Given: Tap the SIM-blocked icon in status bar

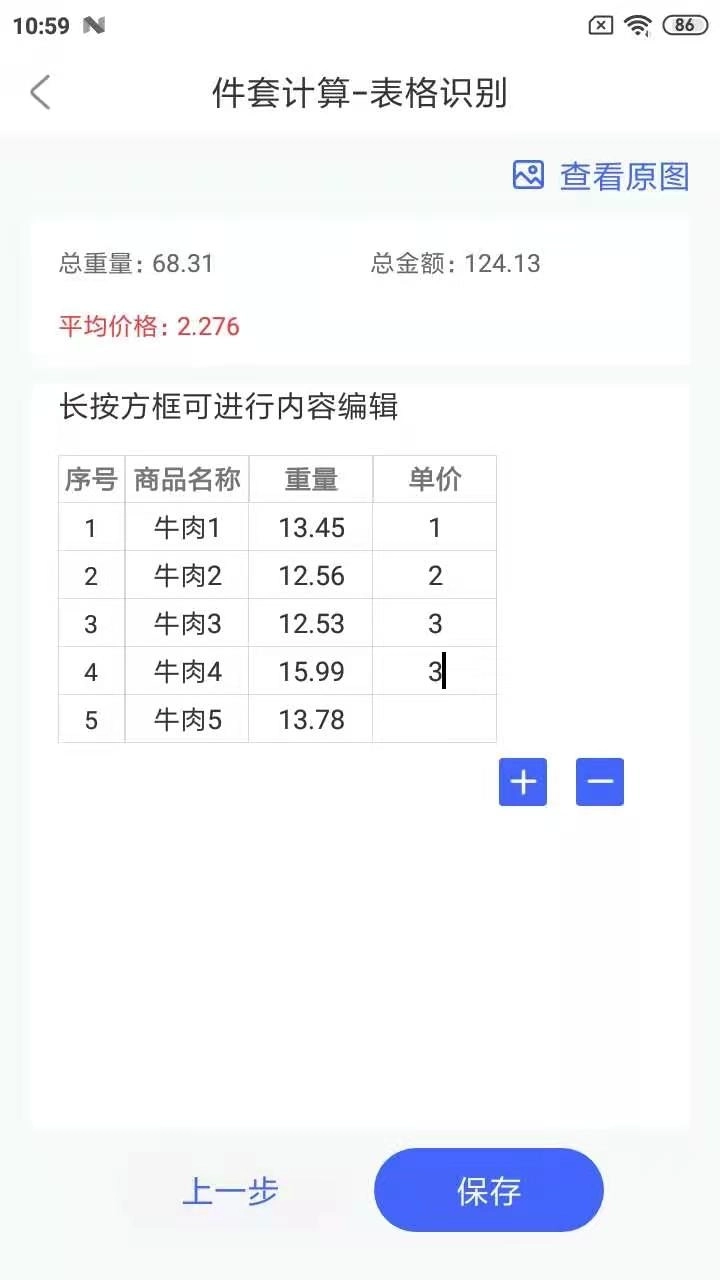Looking at the screenshot, I should [x=600, y=24].
